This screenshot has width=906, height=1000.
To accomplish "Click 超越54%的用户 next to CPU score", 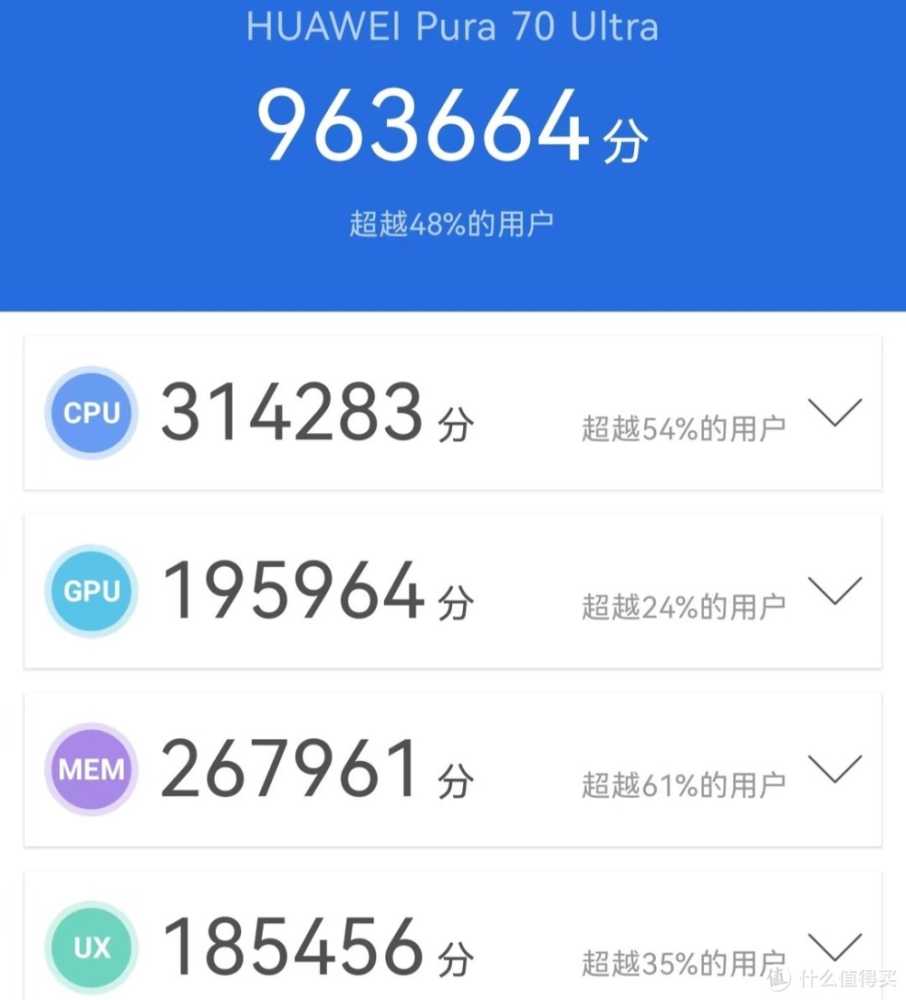I will 685,425.
